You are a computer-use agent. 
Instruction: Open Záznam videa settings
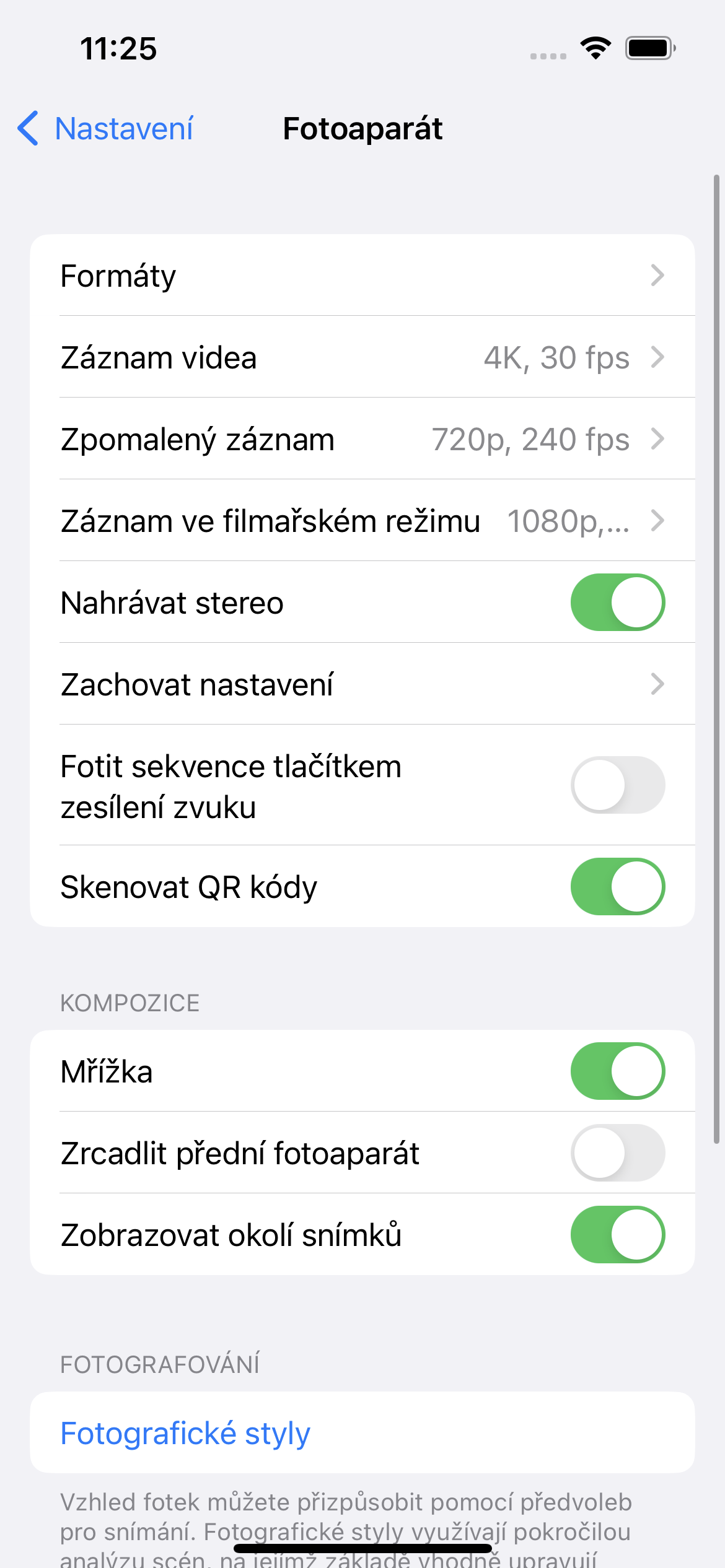pyautogui.click(x=362, y=357)
